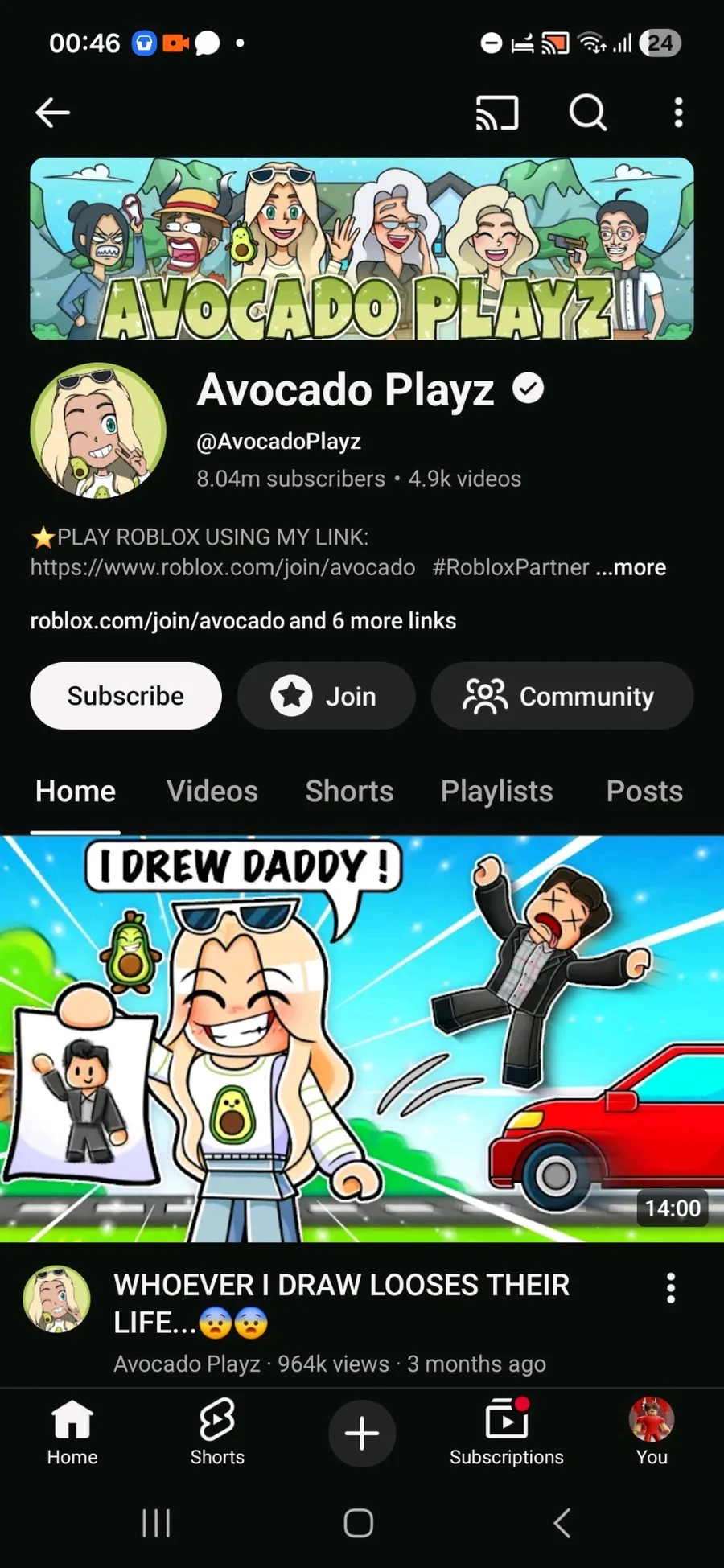This screenshot has width=724, height=1568.
Task: Open roblox.com/join/avocado and 6 more links
Action: click(243, 621)
